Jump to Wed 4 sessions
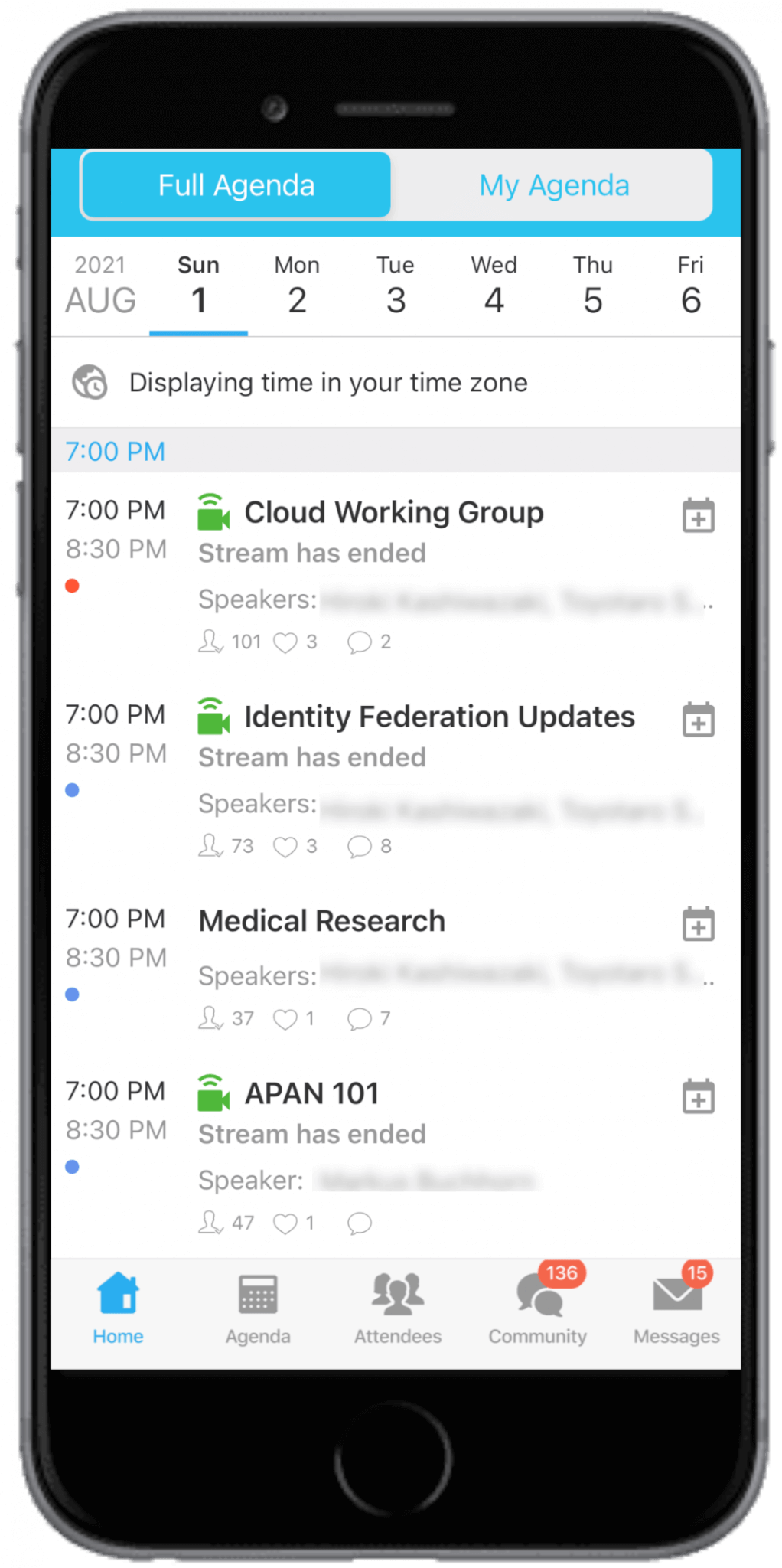Image resolution: width=782 pixels, height=1568 pixels. (x=494, y=286)
